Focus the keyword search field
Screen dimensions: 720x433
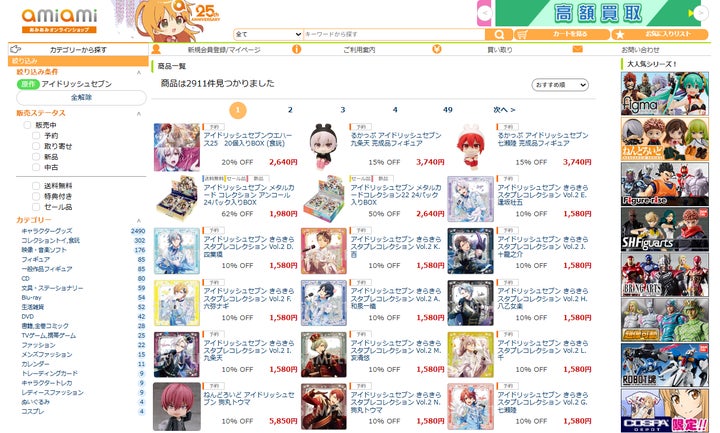click(394, 34)
